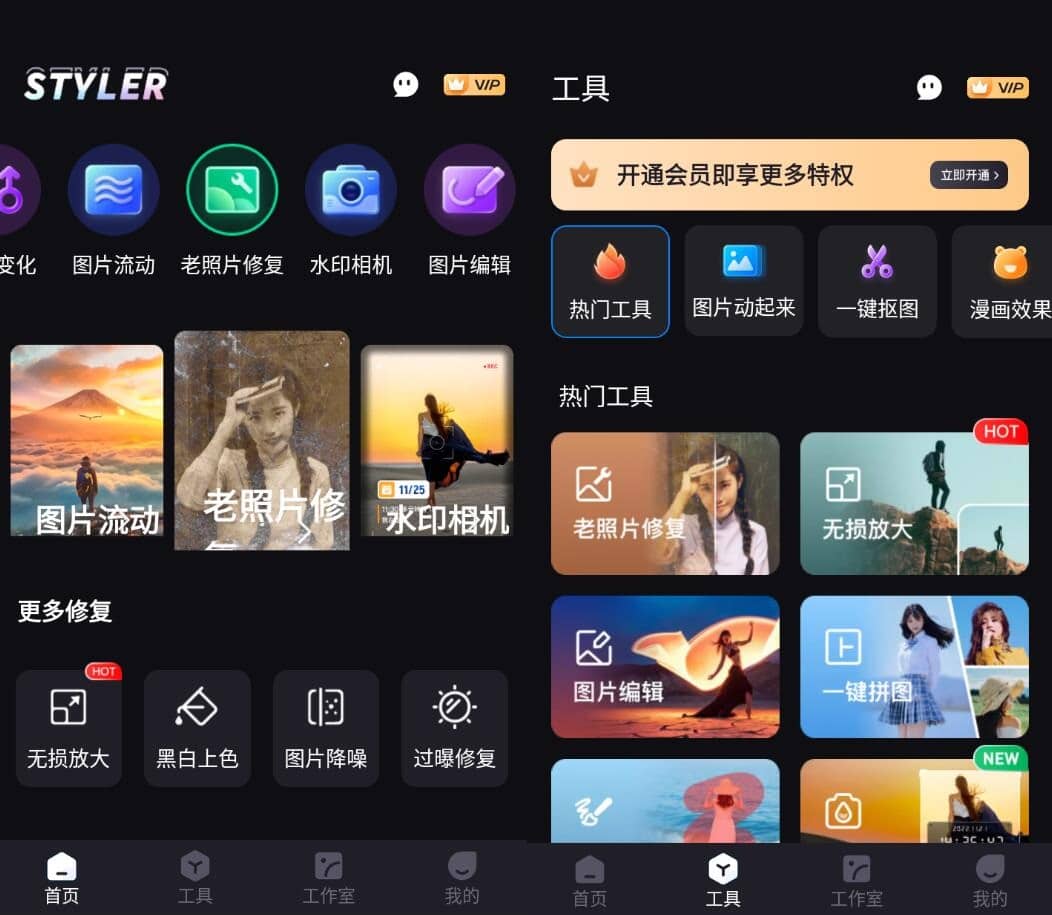
Task: Tap the large 水印相机 preview card
Action: [x=437, y=440]
